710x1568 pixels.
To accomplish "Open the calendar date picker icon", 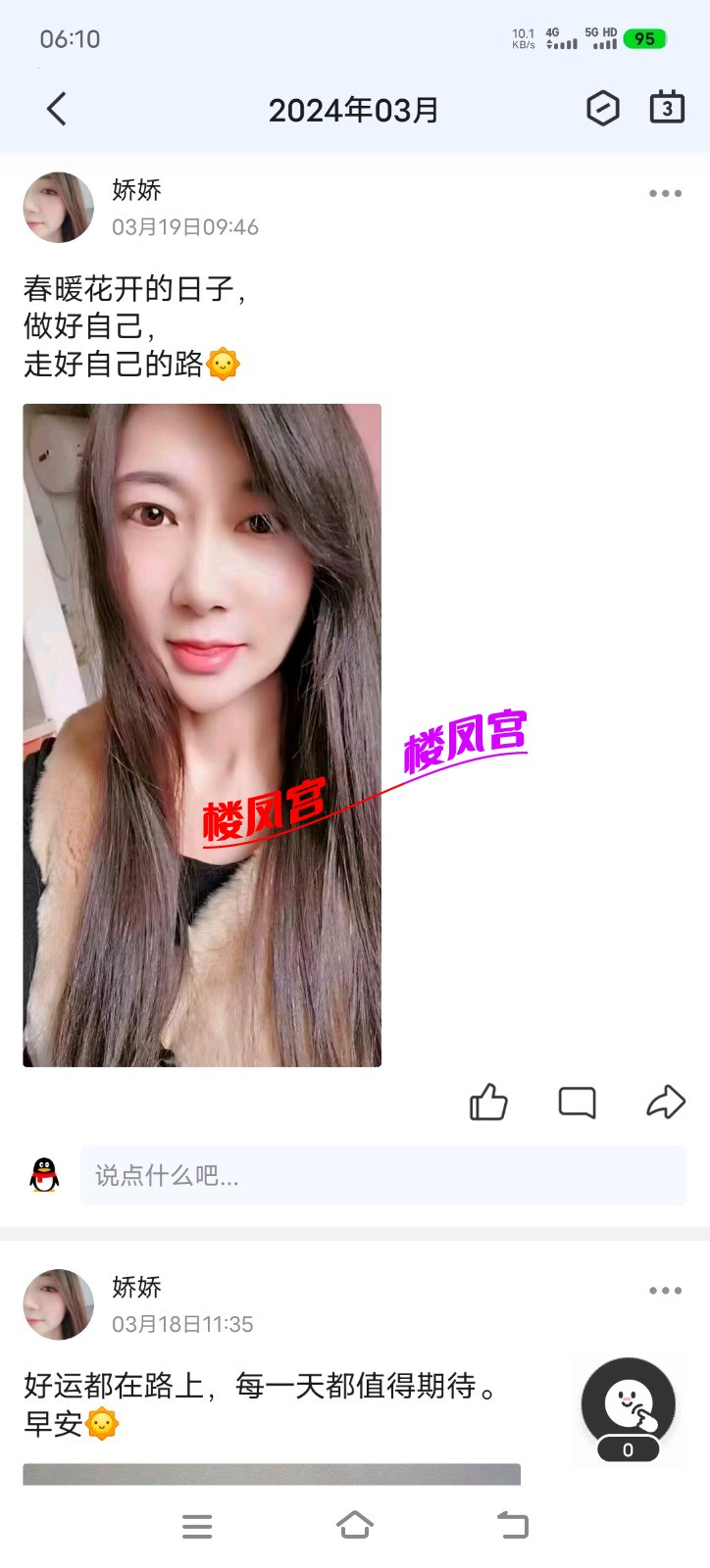I will (x=667, y=108).
